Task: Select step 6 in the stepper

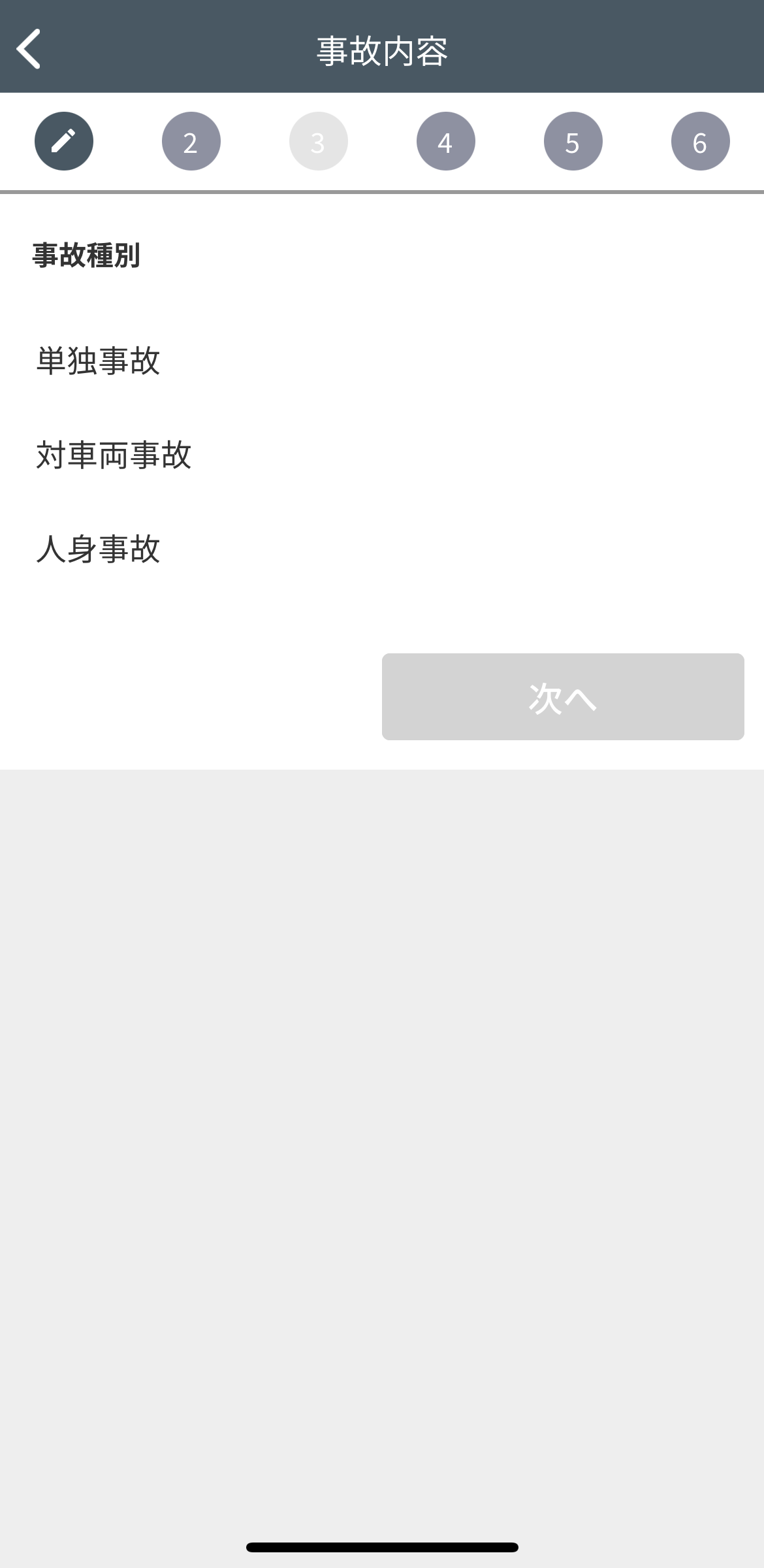Action: point(701,141)
